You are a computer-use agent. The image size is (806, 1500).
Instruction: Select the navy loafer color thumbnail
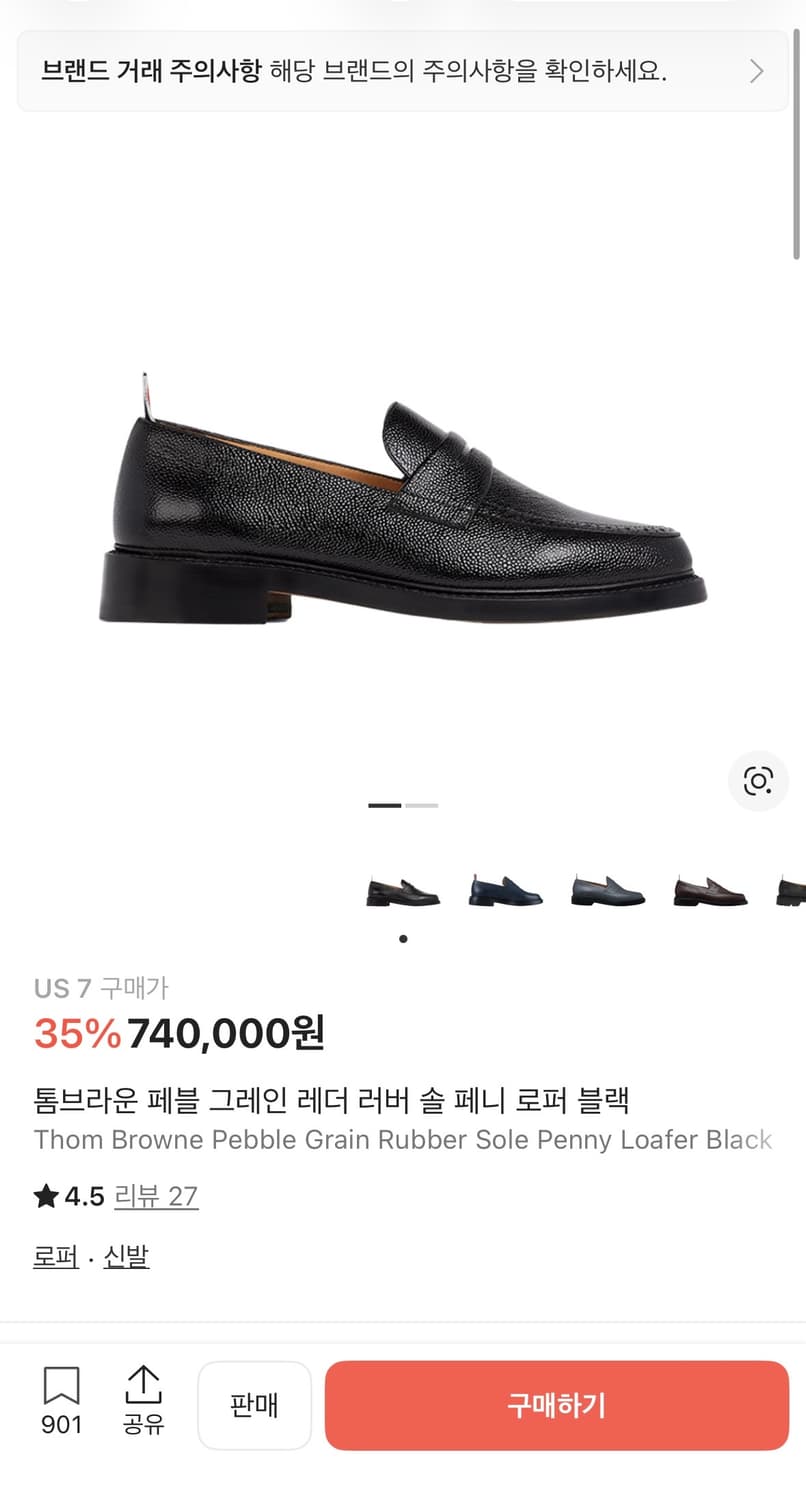point(504,889)
